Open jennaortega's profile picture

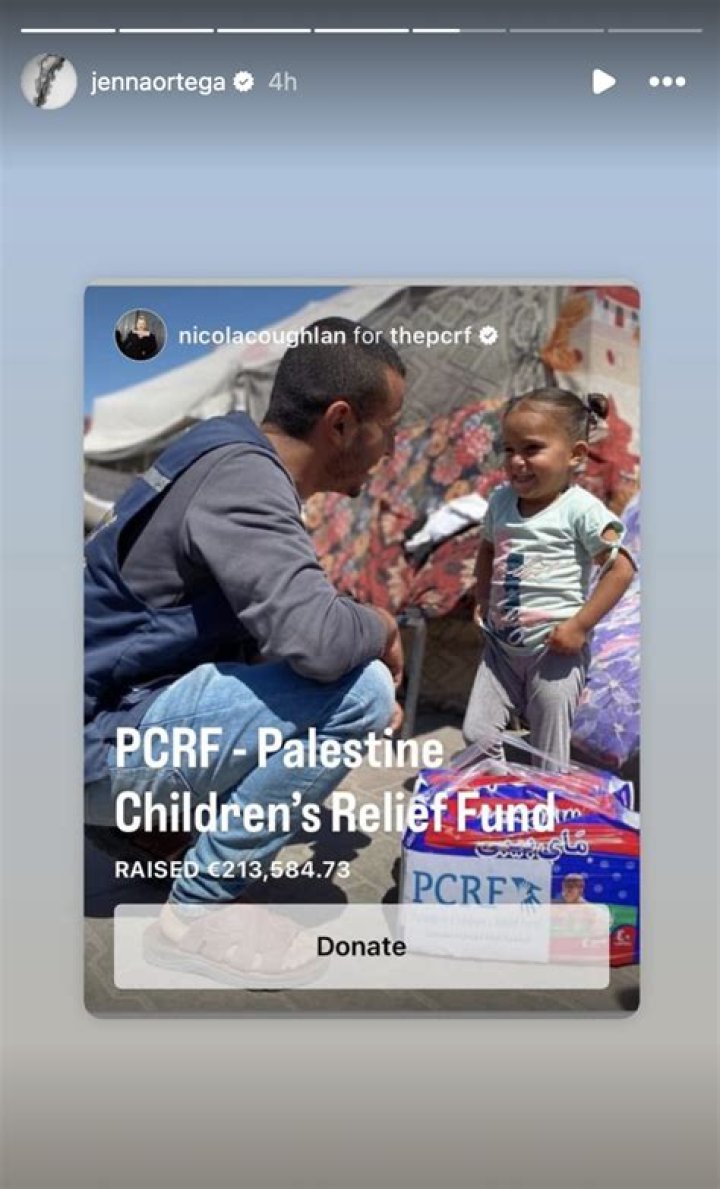pos(48,82)
